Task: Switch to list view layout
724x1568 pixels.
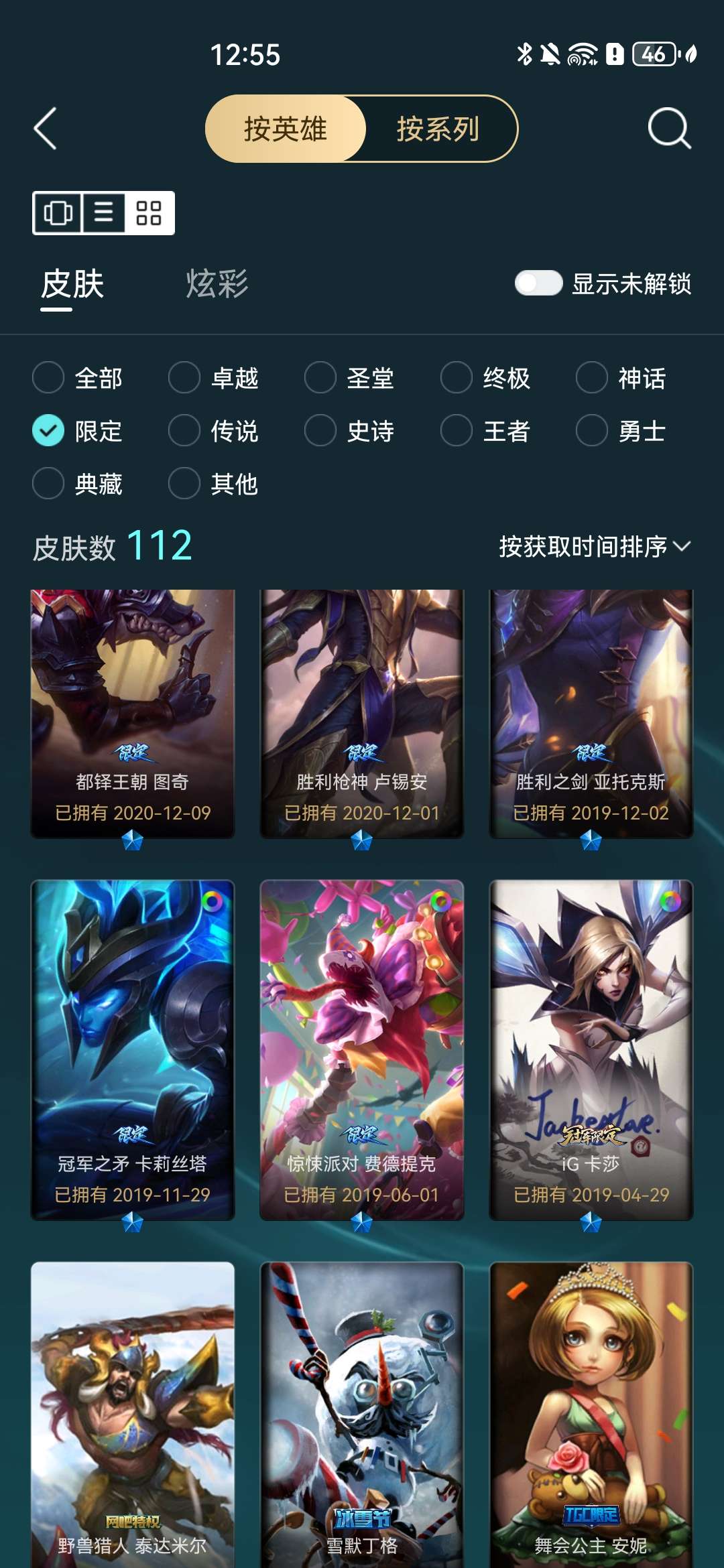Action: 103,213
